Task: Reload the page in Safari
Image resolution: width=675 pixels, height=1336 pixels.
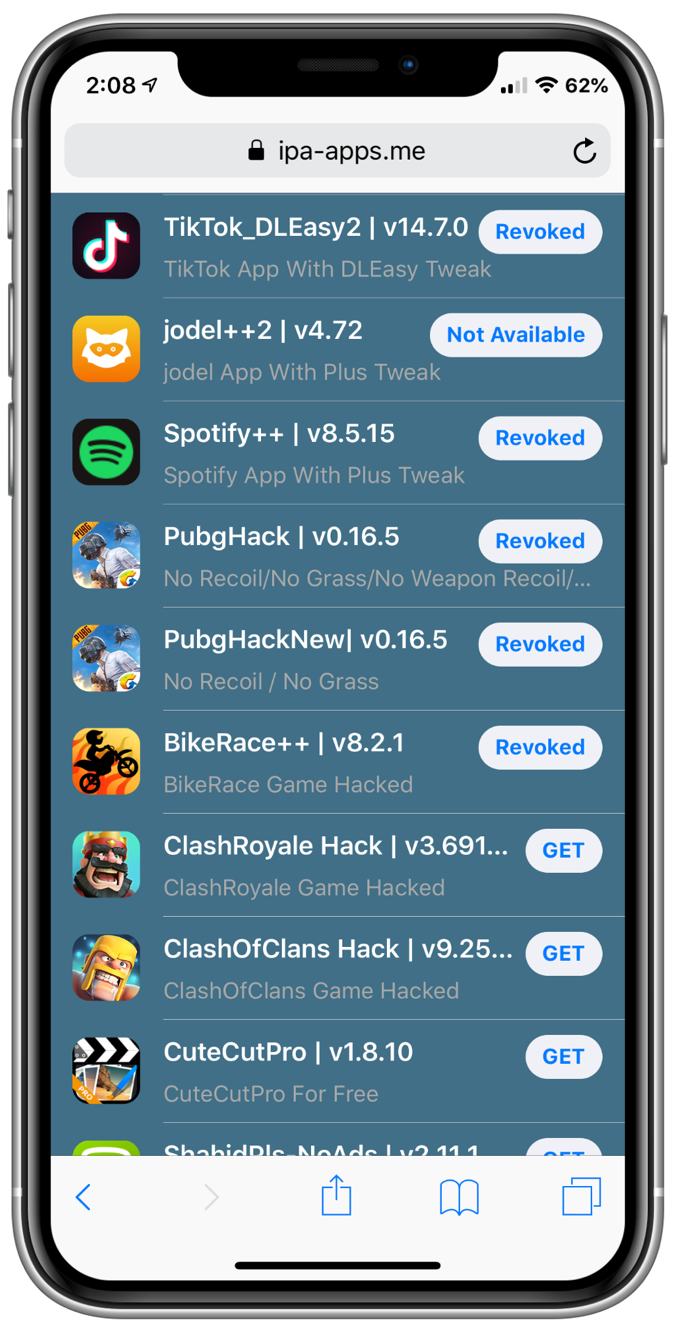Action: point(584,151)
